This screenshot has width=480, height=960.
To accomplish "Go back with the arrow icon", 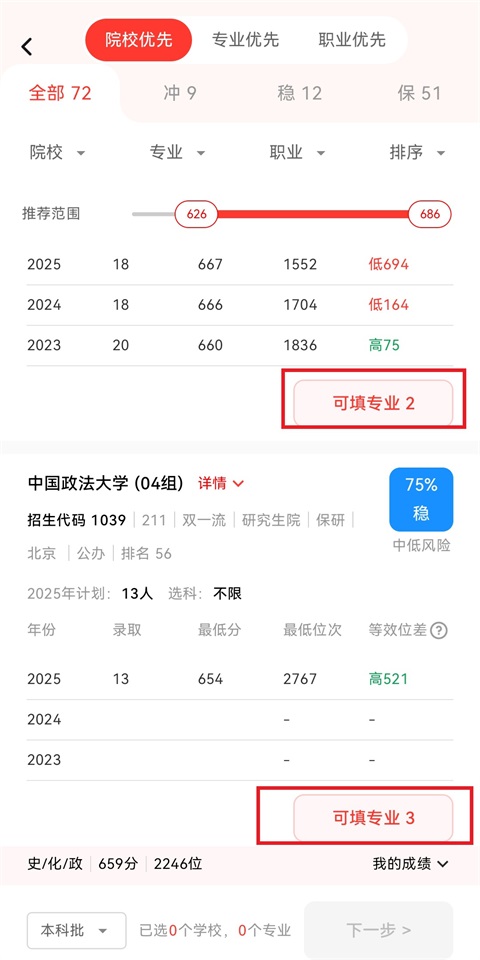I will 26,47.
